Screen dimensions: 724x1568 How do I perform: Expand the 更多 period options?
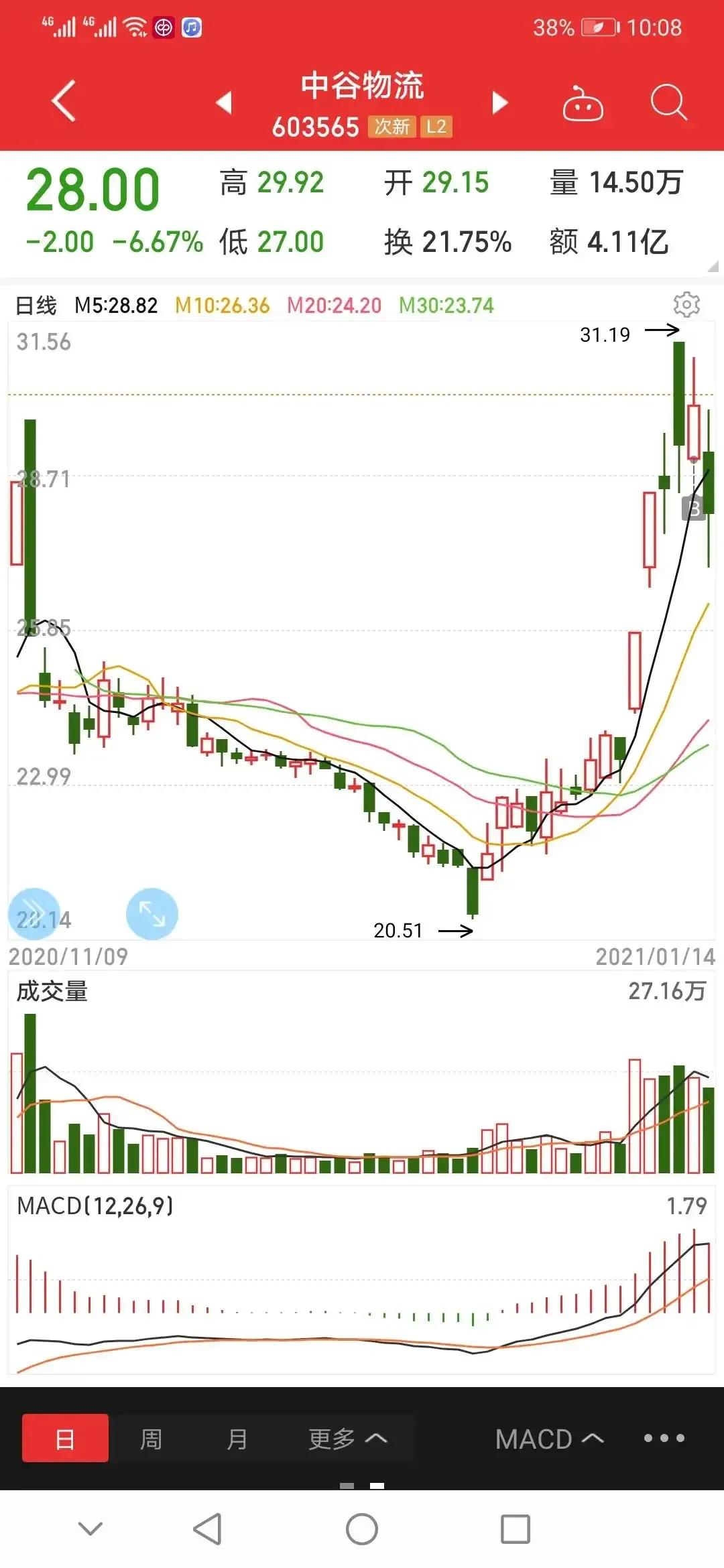tap(347, 1438)
